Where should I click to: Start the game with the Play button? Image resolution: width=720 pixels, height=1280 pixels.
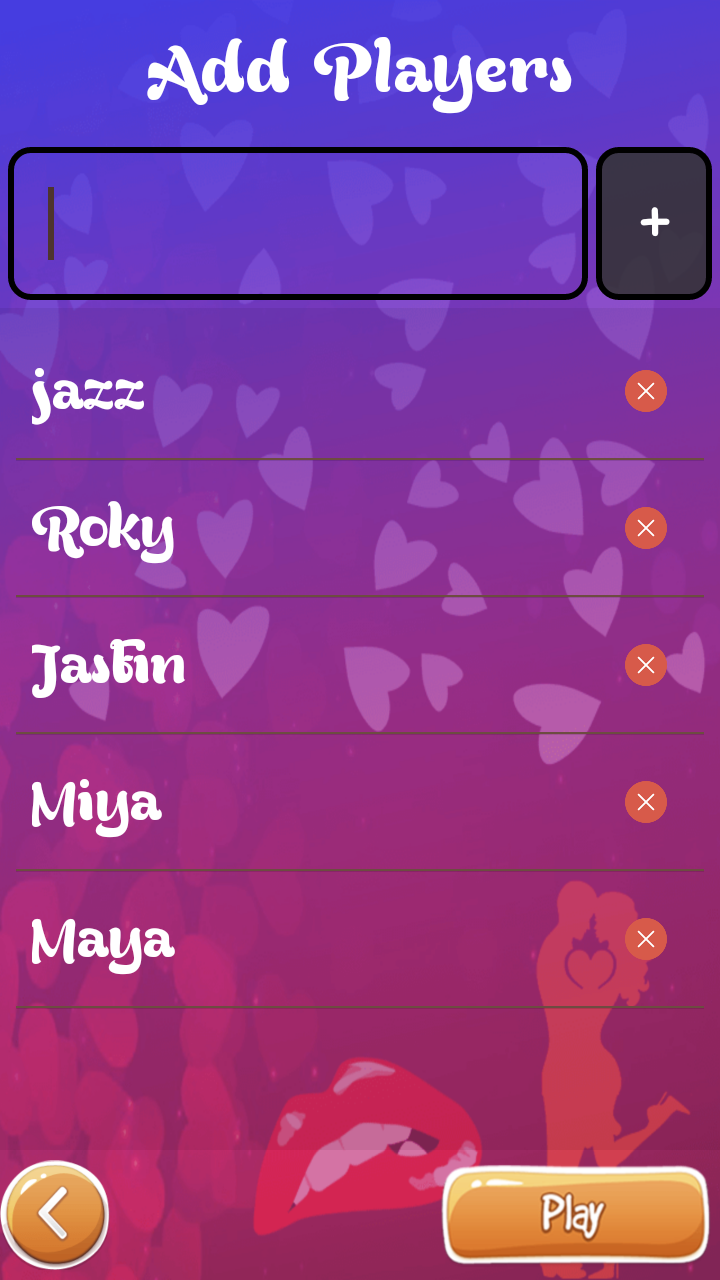coord(575,1214)
